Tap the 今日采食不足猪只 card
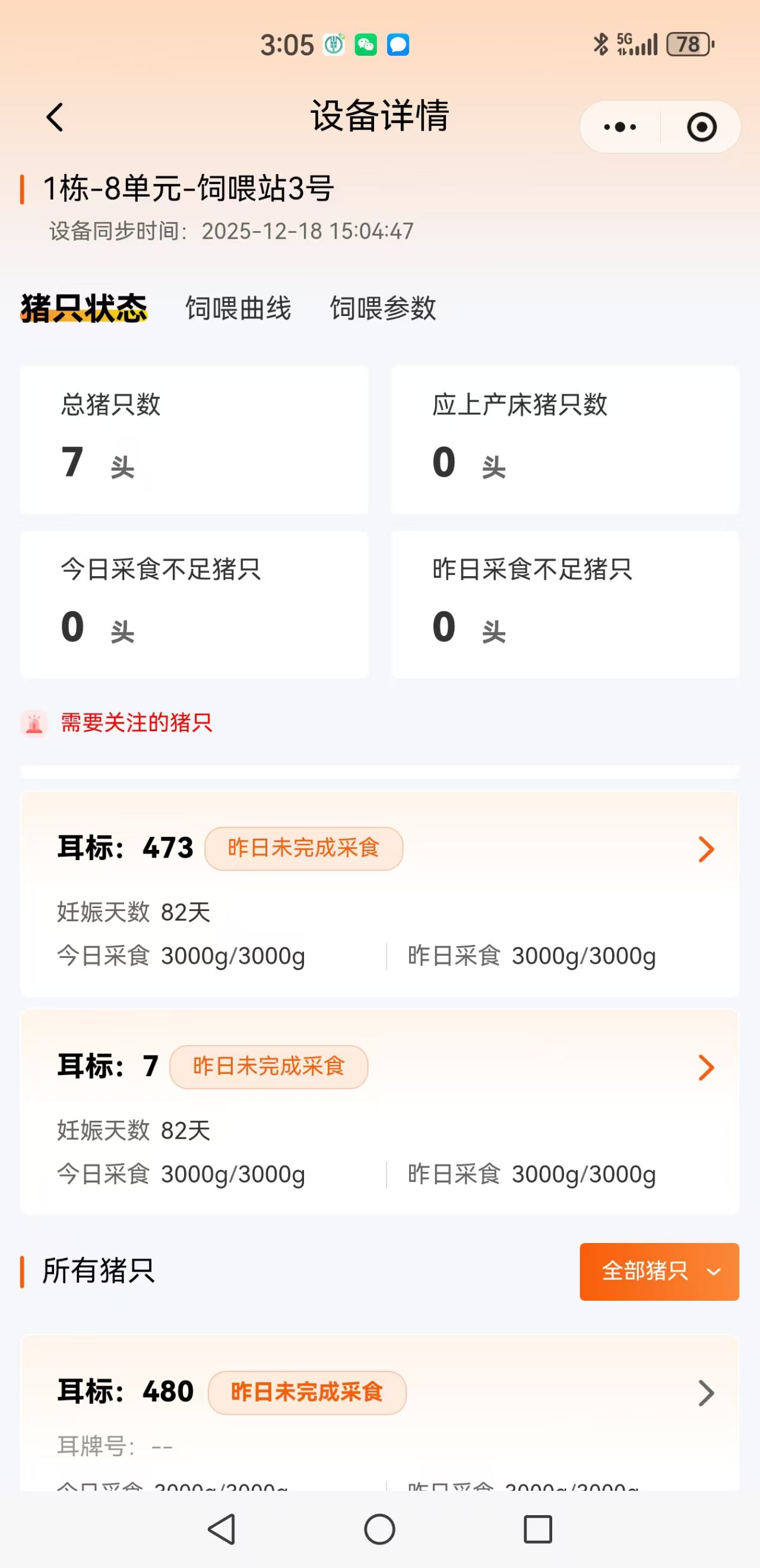Screen dimensions: 760x1568 click(194, 605)
